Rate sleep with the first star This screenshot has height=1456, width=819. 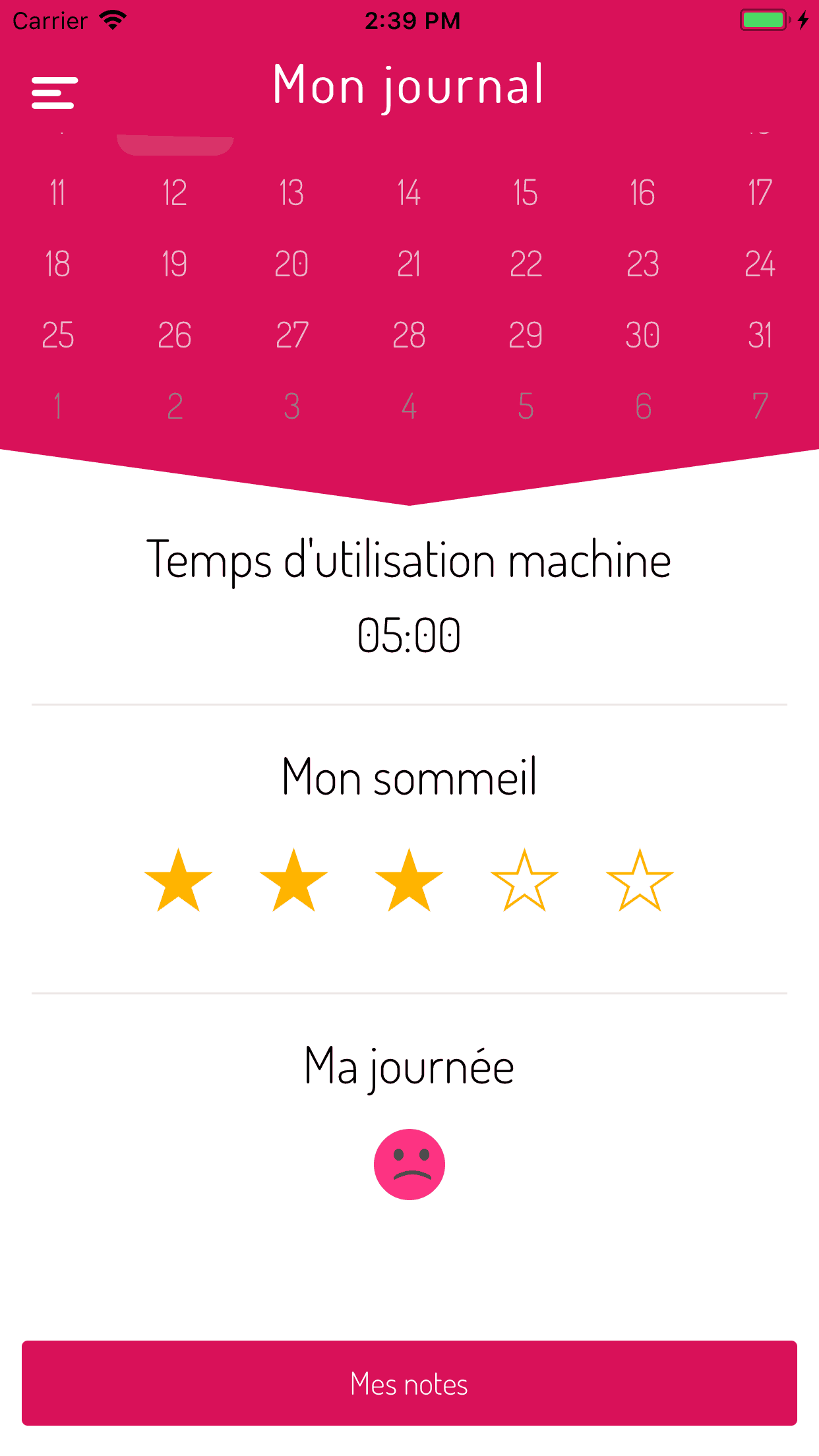(x=178, y=881)
